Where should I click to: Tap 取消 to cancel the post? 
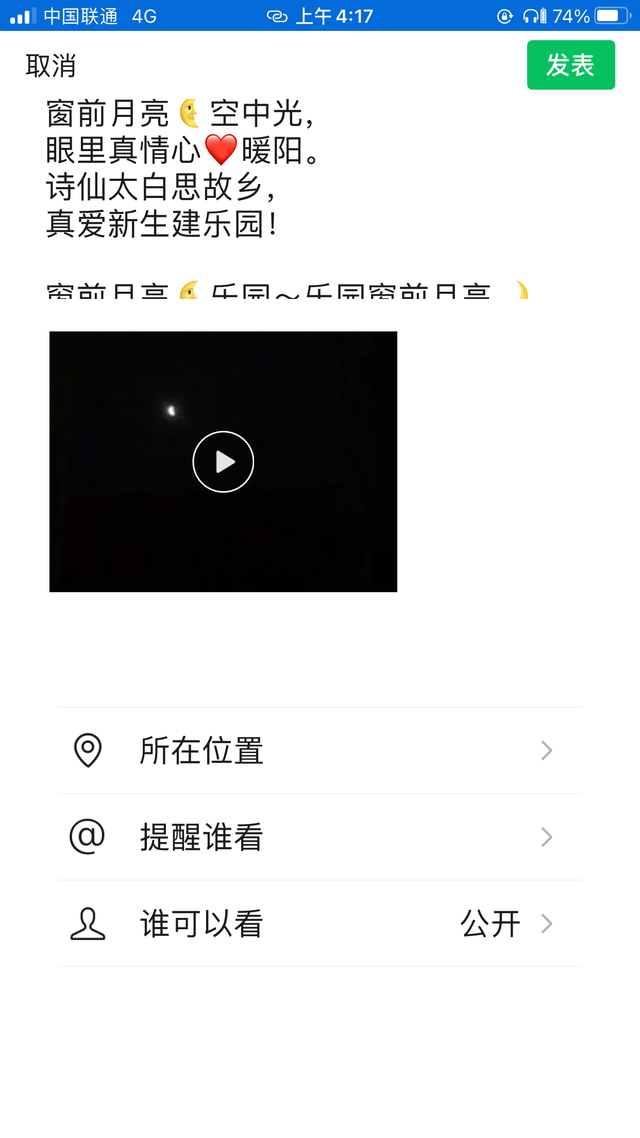pos(51,66)
